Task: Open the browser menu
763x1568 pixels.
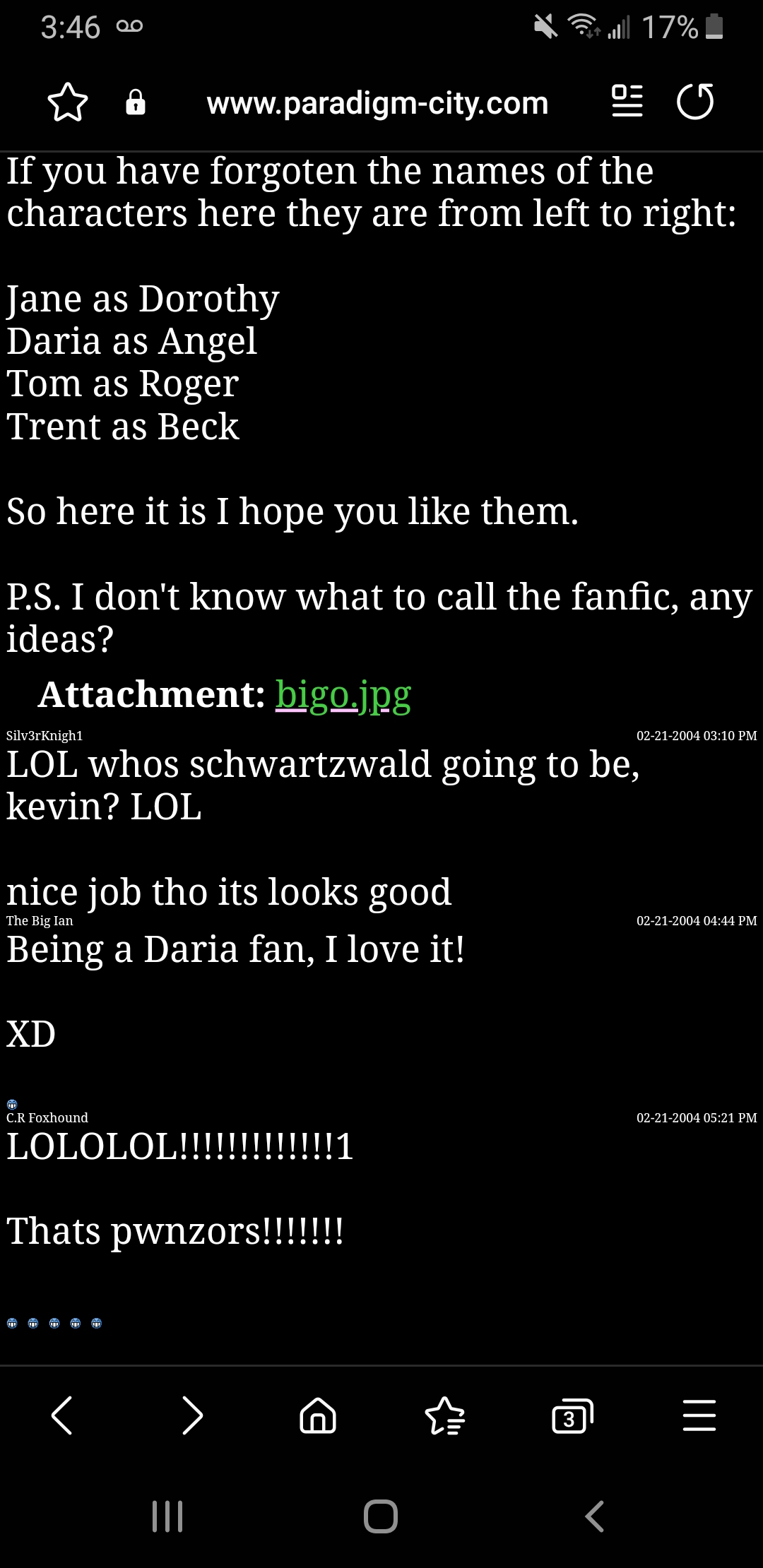Action: (699, 1415)
